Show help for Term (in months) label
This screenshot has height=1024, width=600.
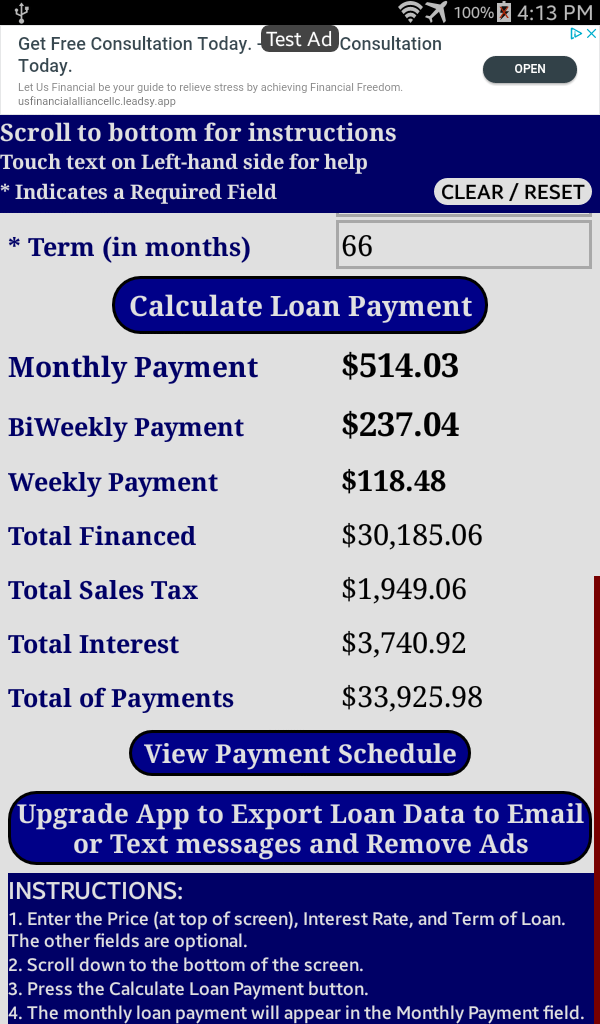tap(129, 247)
